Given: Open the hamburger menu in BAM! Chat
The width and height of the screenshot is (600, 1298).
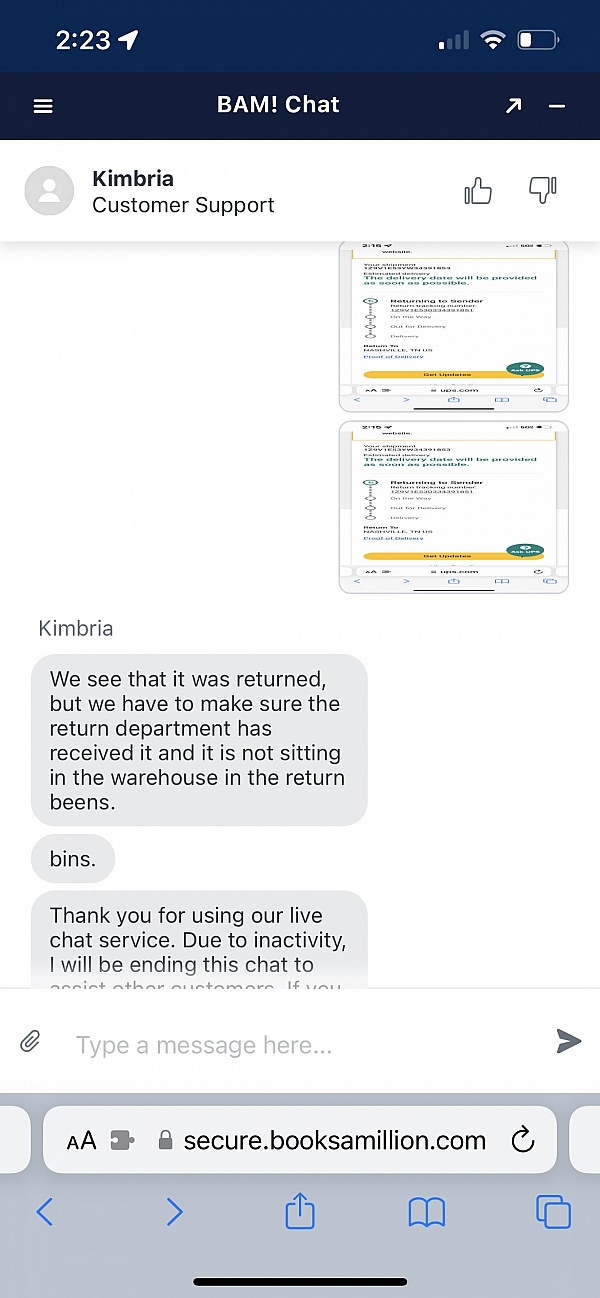Looking at the screenshot, I should tap(43, 106).
